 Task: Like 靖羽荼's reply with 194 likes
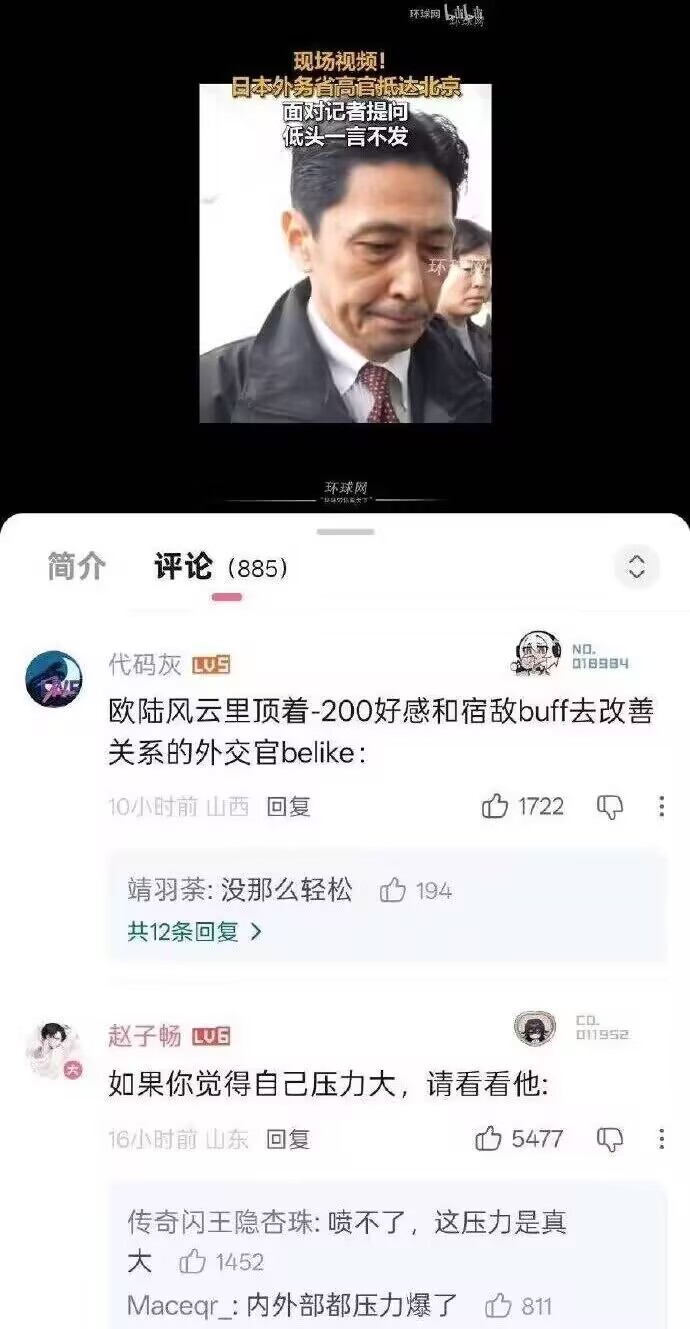[393, 890]
